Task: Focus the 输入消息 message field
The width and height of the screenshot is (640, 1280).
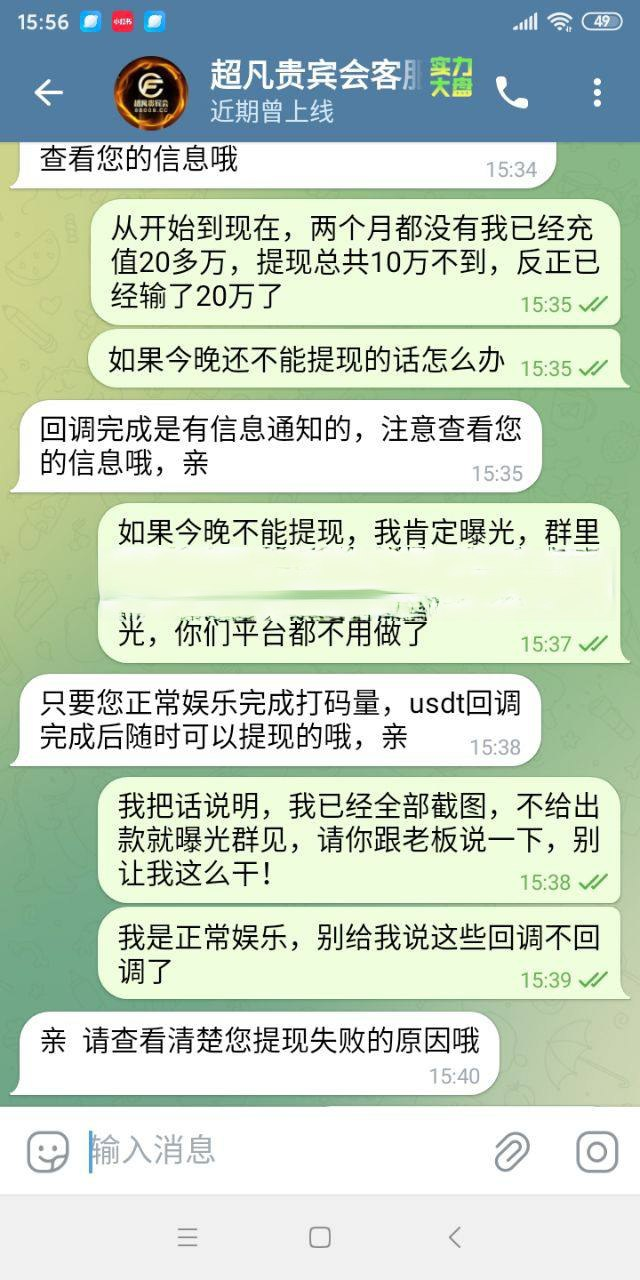Action: click(280, 1151)
